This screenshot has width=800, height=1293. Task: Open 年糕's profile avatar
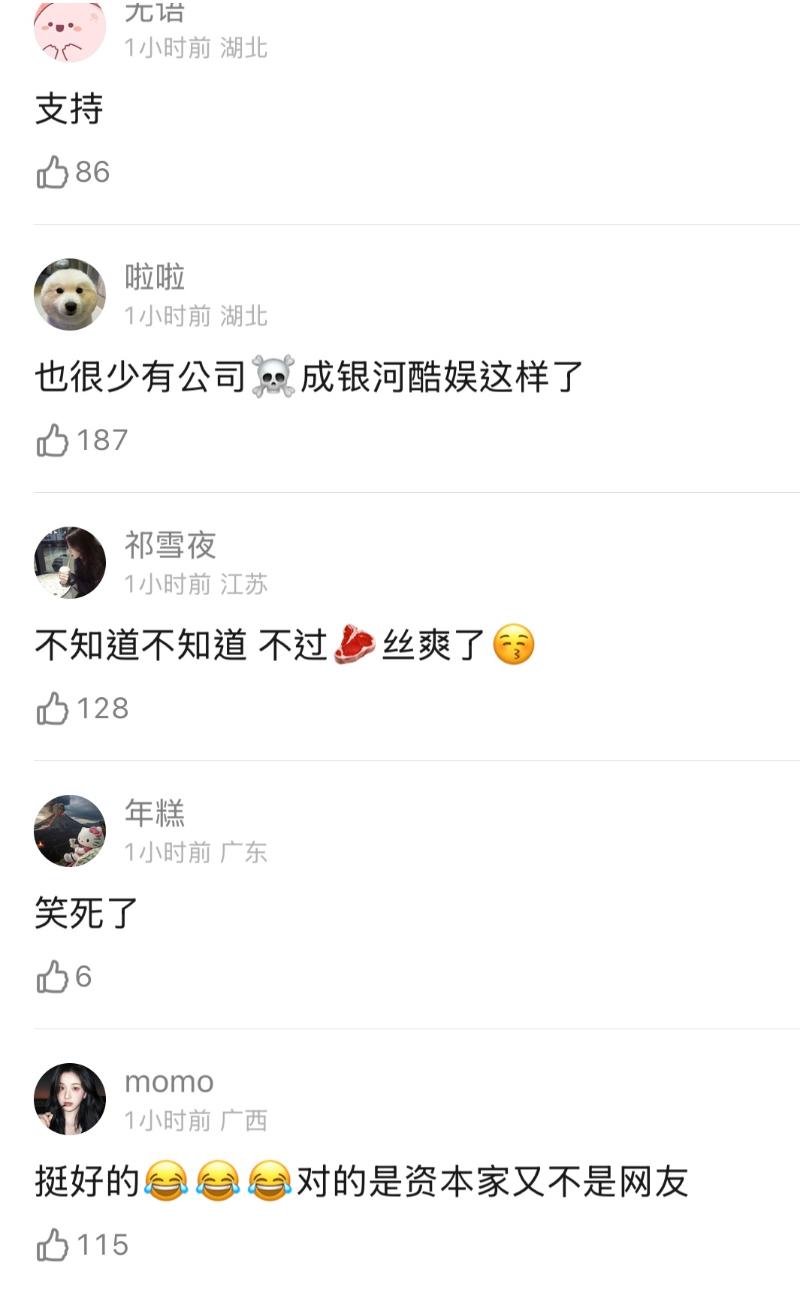tap(70, 831)
